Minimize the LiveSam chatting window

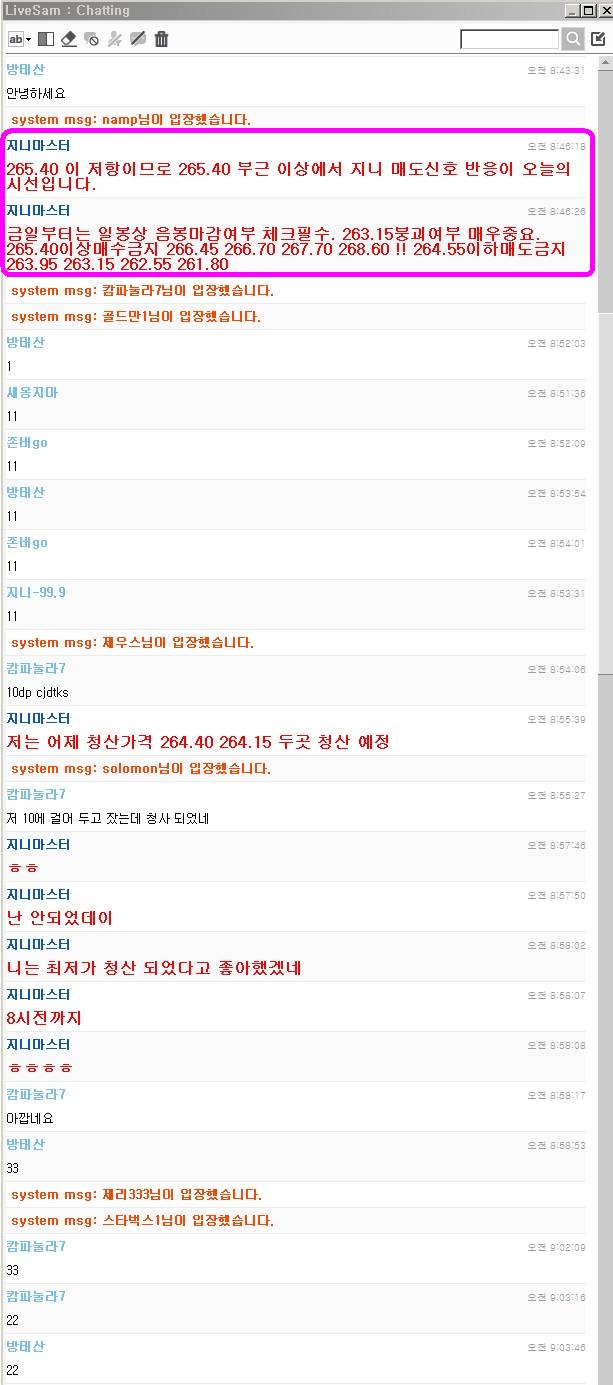pos(570,10)
